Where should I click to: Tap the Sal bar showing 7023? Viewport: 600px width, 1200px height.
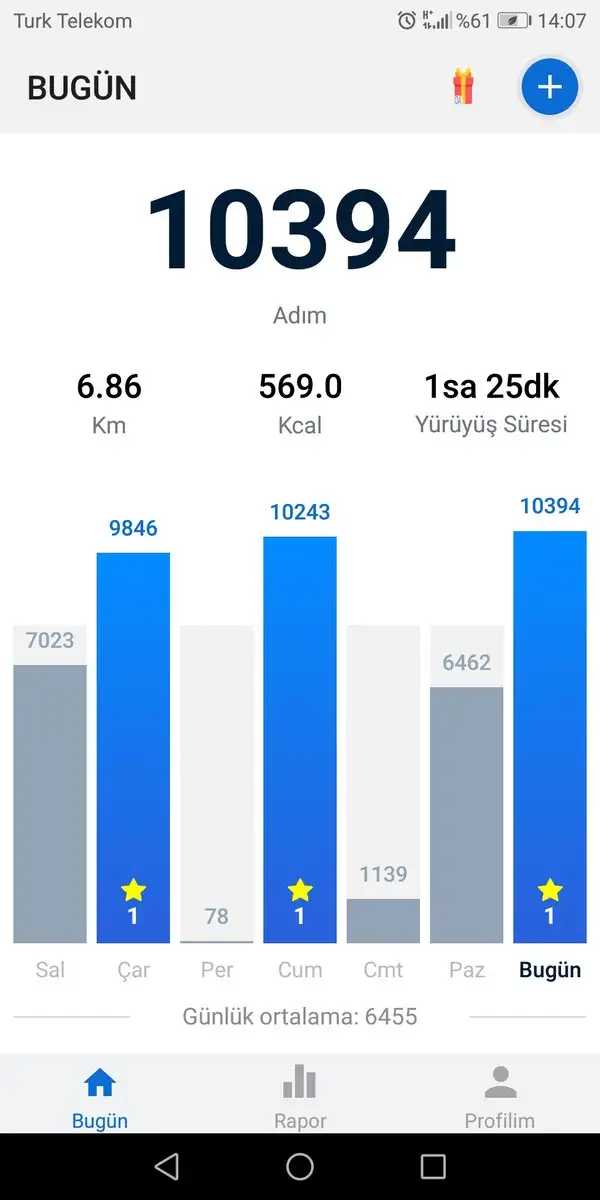click(x=50, y=800)
